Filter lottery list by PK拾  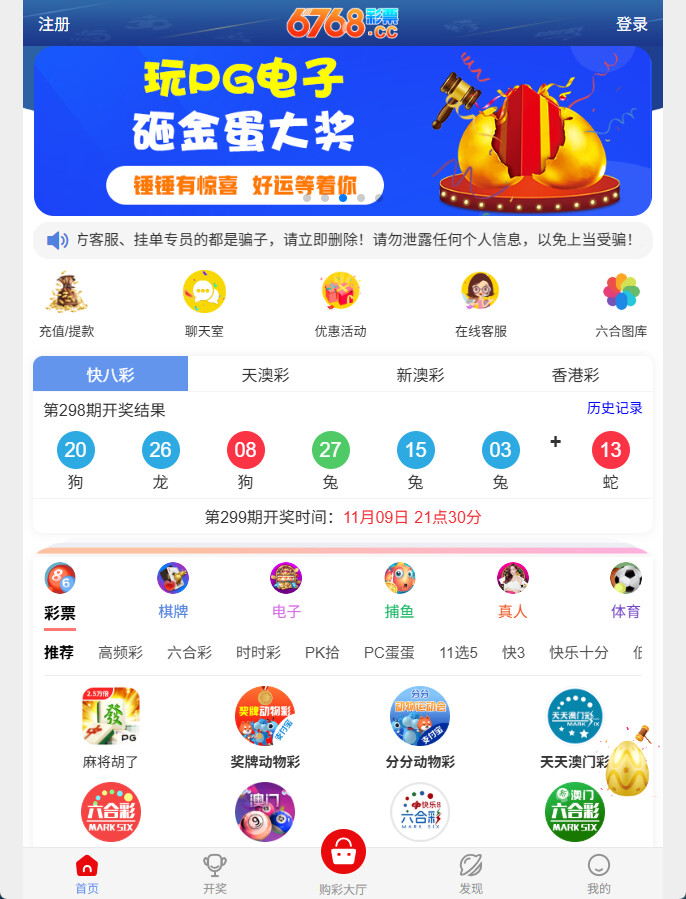pos(322,653)
